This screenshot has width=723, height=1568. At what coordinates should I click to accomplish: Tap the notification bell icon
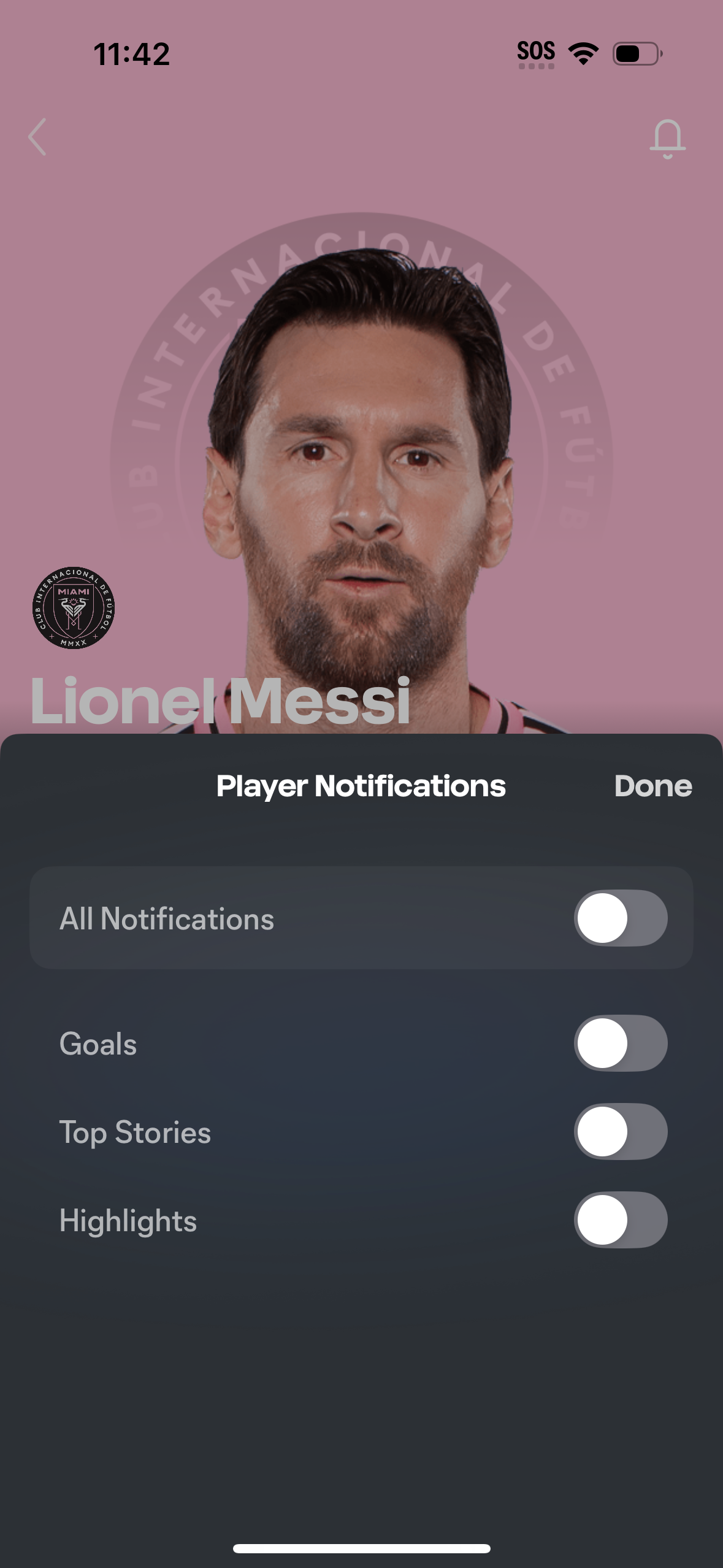click(668, 140)
